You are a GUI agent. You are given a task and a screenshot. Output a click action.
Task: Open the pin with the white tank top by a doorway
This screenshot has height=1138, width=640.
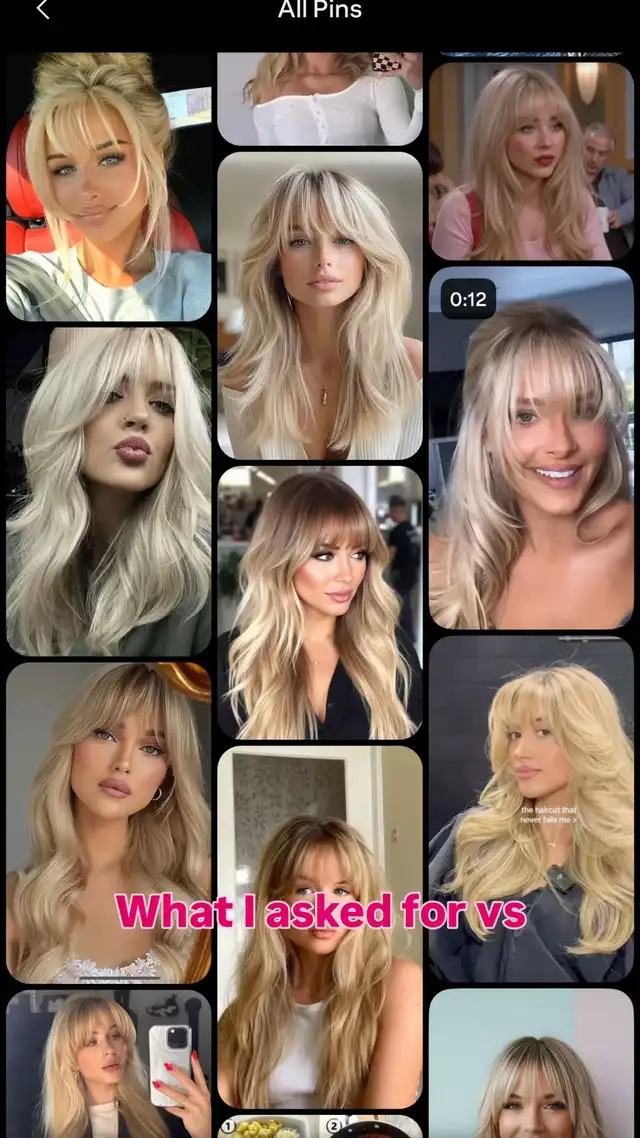click(320, 928)
